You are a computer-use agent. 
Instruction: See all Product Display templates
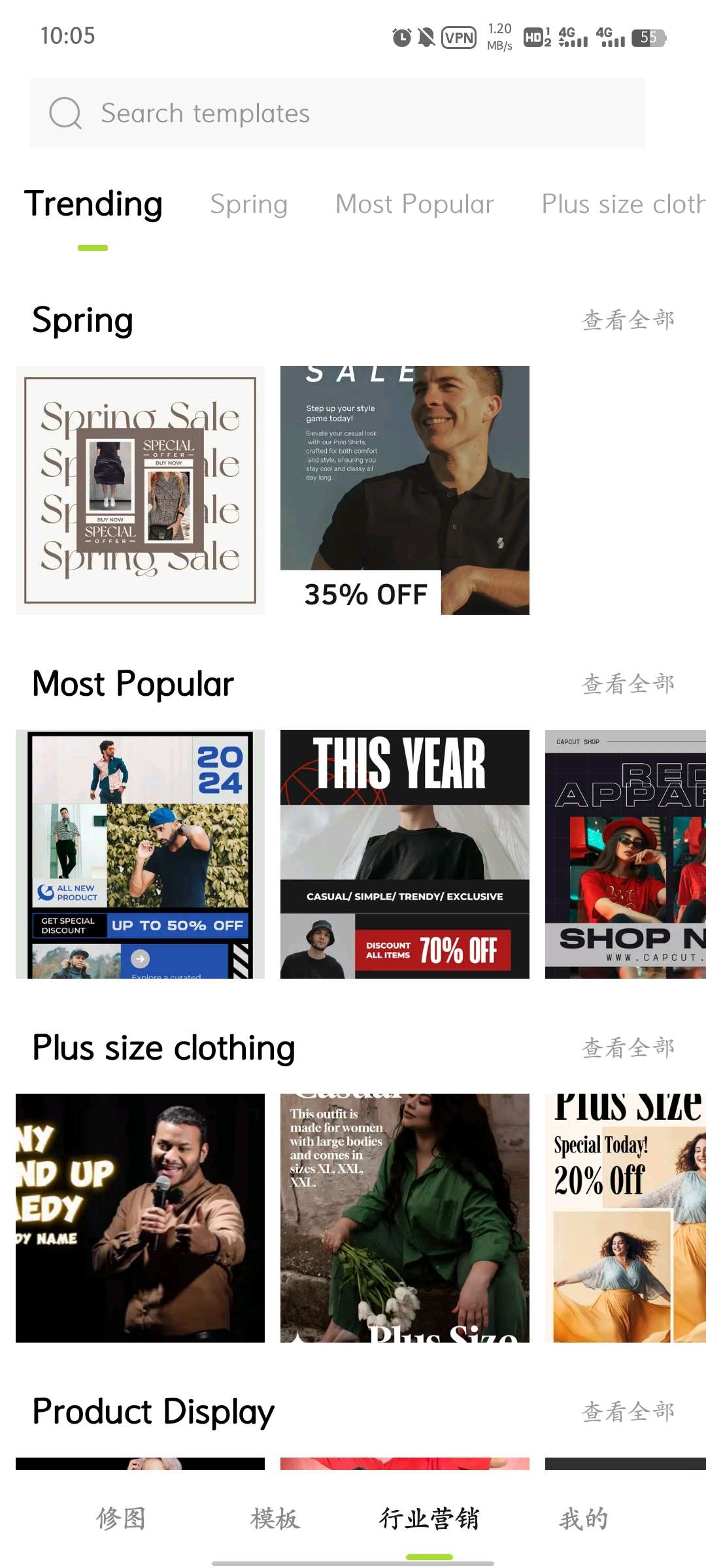(x=628, y=1412)
